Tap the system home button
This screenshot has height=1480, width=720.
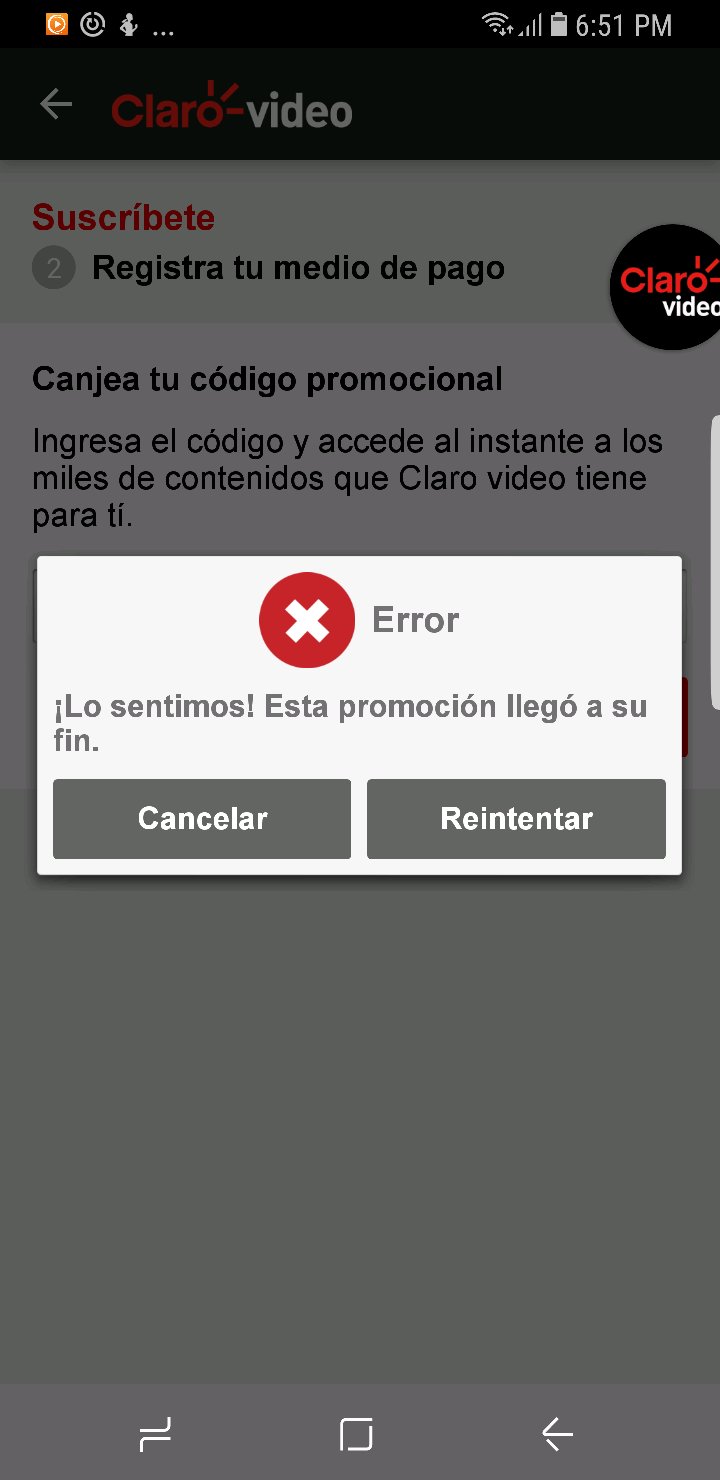pyautogui.click(x=356, y=1435)
